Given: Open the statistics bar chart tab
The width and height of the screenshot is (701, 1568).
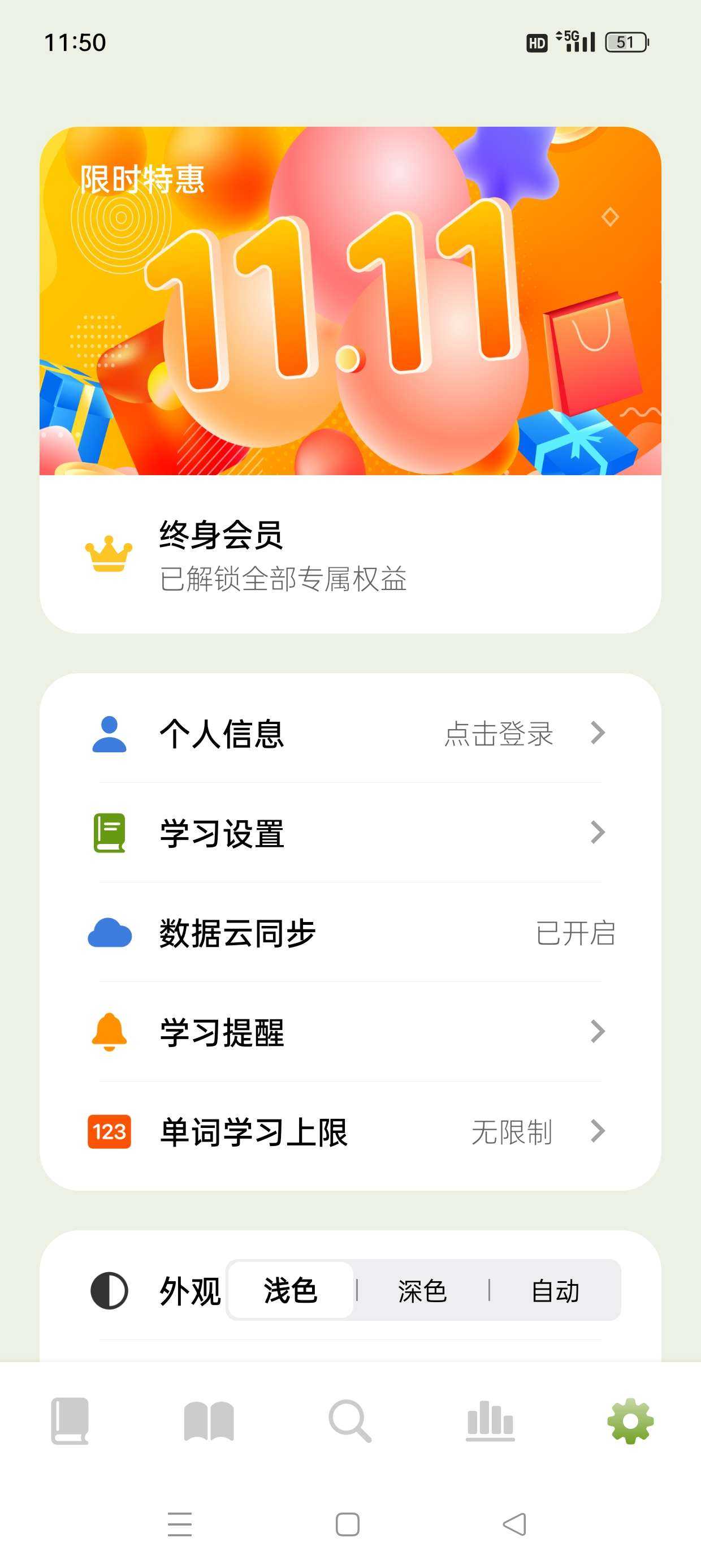Looking at the screenshot, I should [x=490, y=1422].
